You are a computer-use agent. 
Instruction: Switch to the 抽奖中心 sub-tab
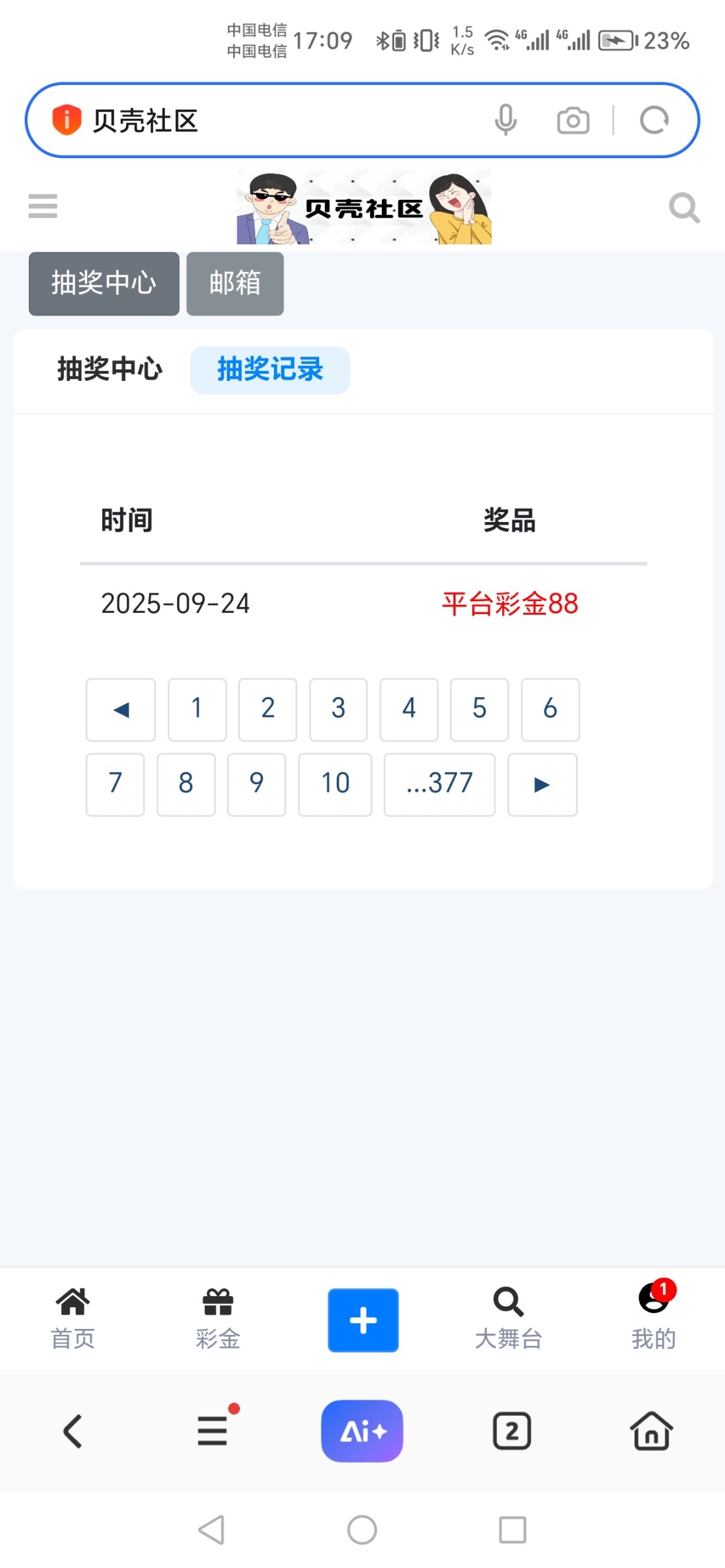(110, 369)
